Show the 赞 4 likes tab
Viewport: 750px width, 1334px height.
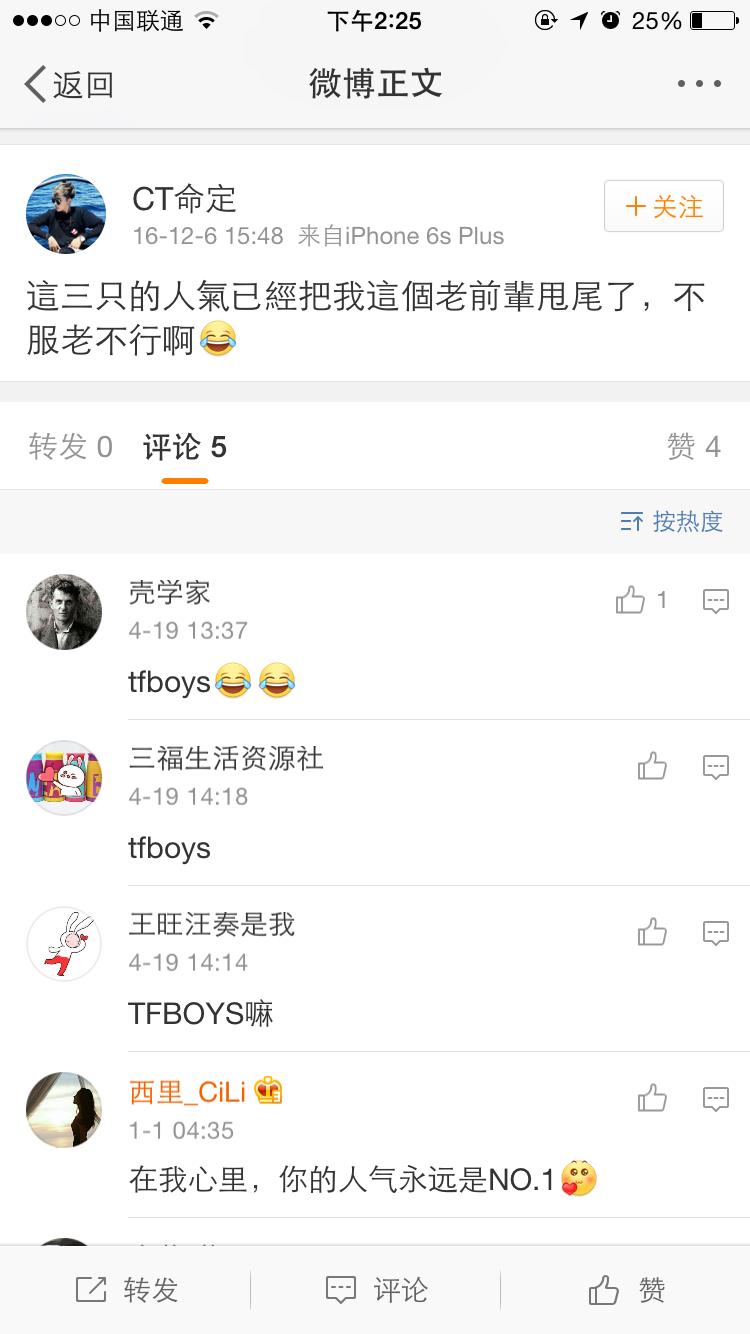pyautogui.click(x=693, y=447)
